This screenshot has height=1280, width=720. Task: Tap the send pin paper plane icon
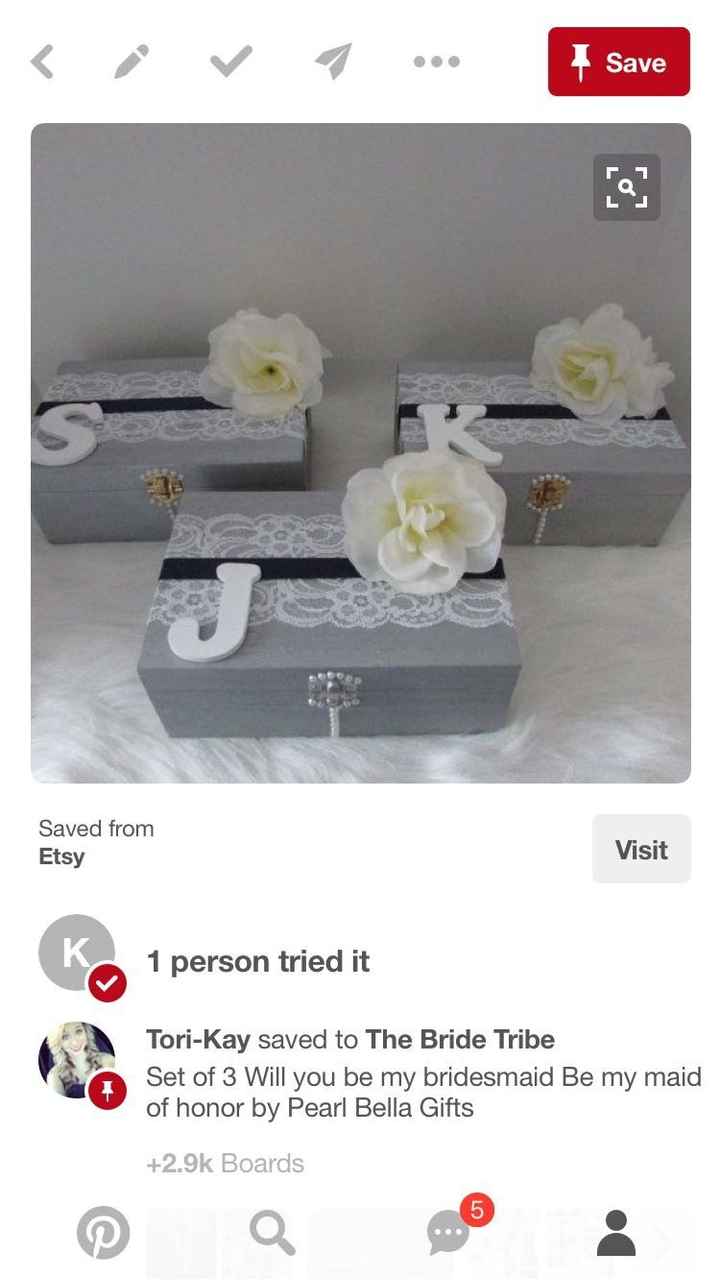[x=333, y=61]
